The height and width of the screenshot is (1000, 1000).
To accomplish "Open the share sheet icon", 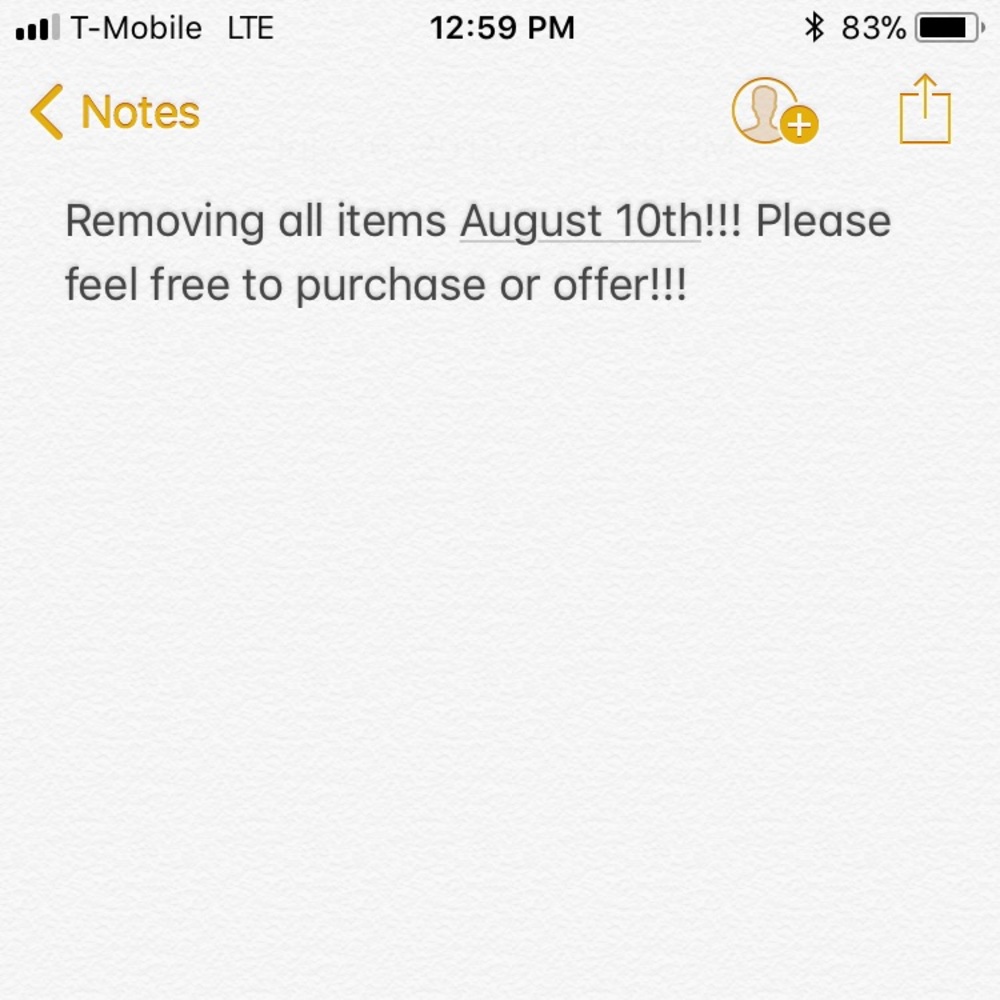I will 925,110.
